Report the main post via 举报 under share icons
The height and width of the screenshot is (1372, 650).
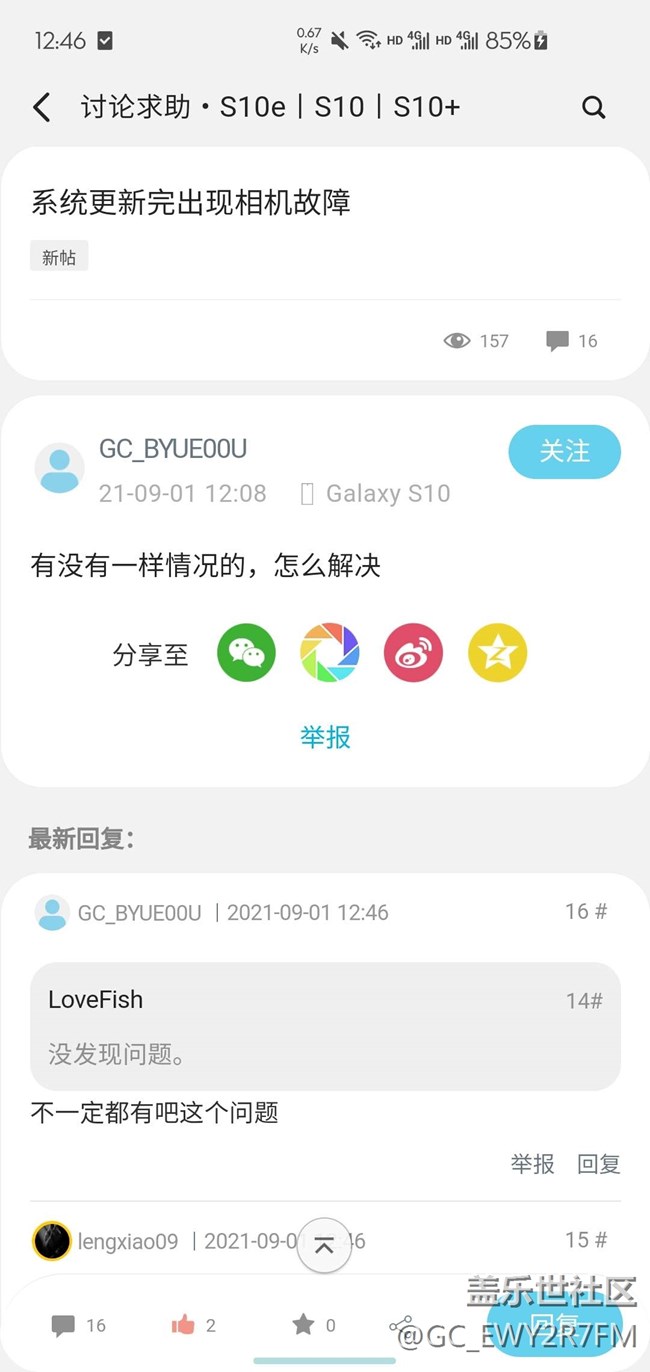coord(325,737)
